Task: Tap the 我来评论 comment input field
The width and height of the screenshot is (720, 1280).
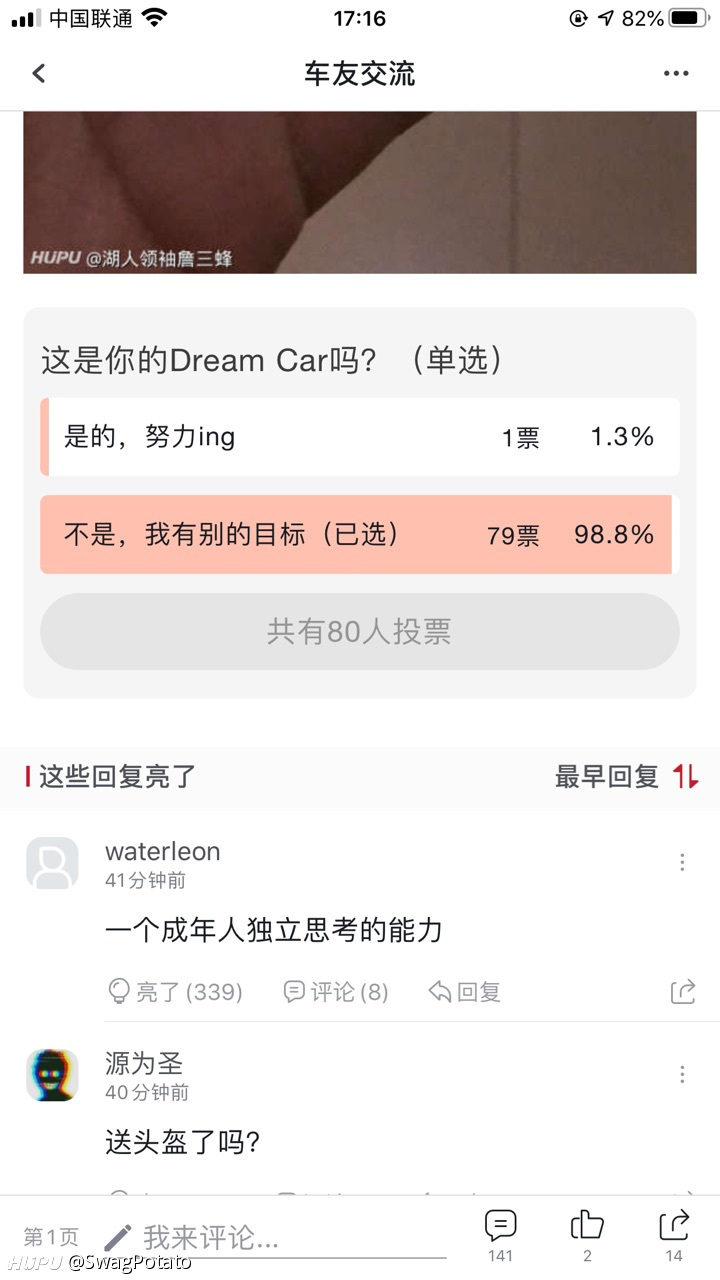Action: (x=275, y=1238)
